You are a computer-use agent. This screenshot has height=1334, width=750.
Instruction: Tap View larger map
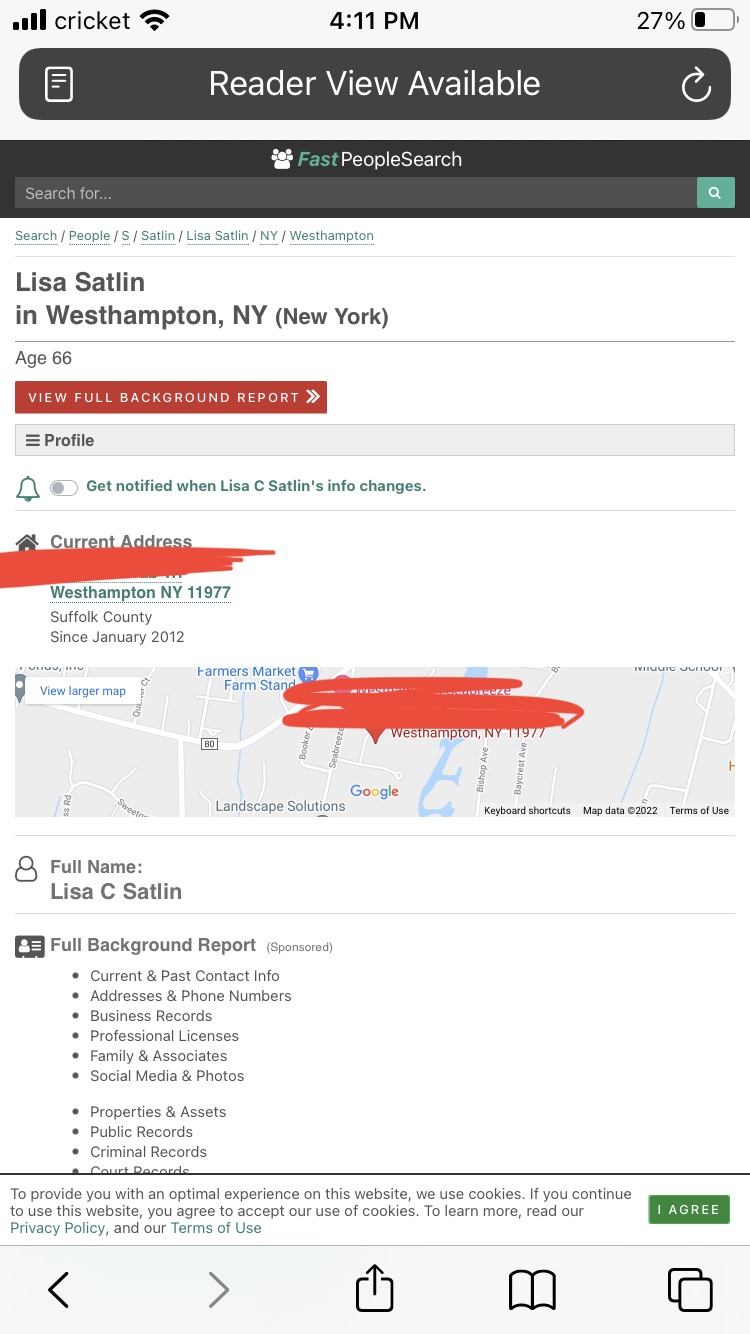[83, 691]
